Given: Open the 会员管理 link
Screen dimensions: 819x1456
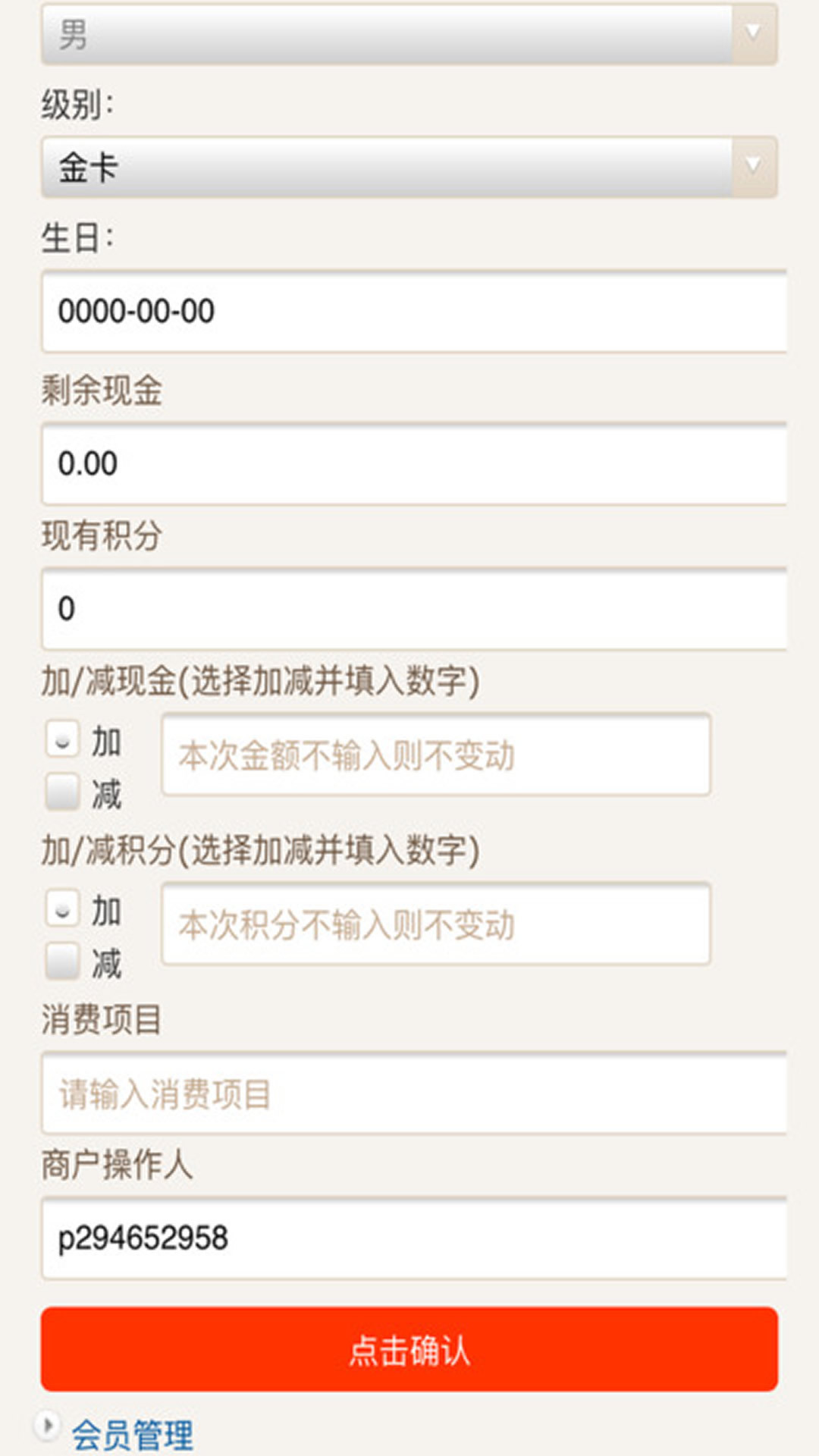Looking at the screenshot, I should (x=132, y=1435).
